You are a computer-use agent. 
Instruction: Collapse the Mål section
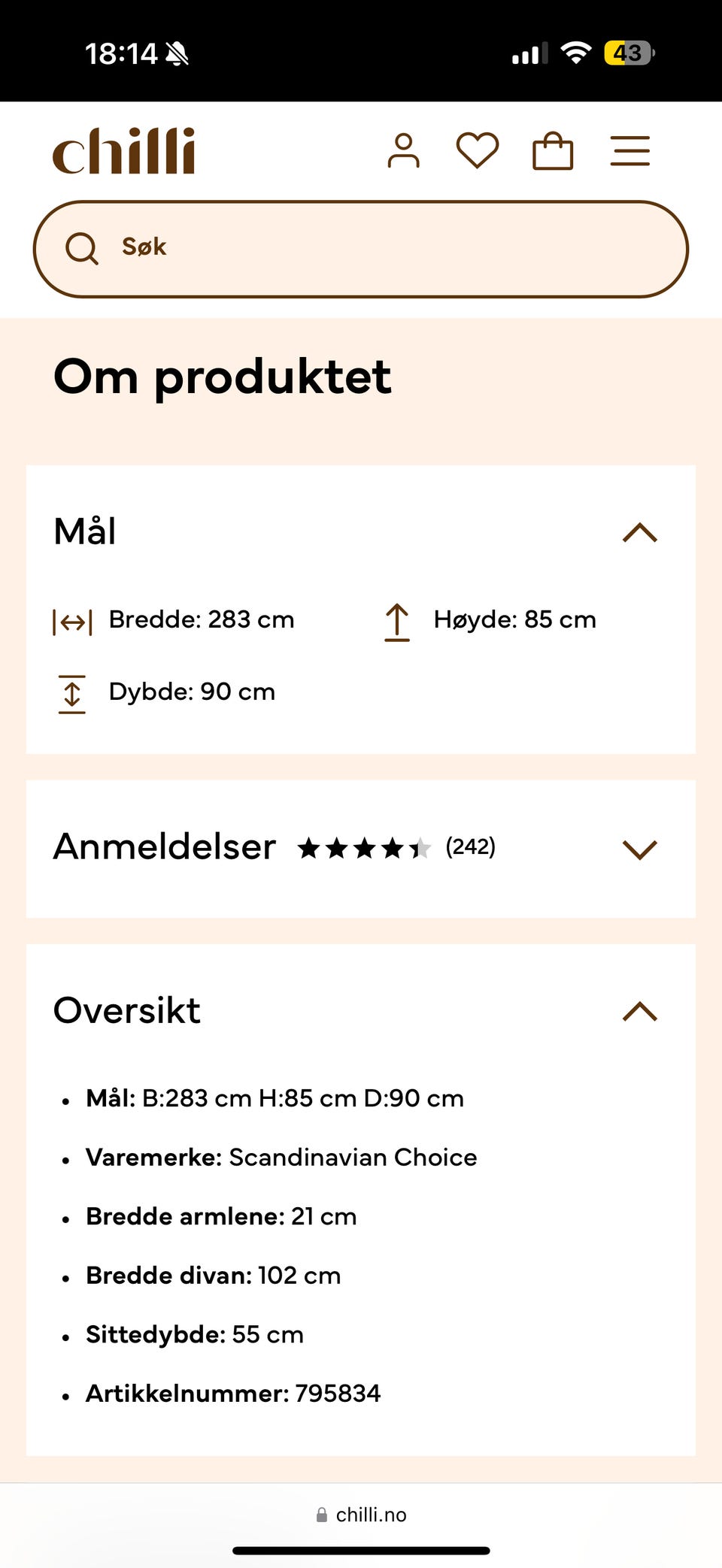point(640,532)
